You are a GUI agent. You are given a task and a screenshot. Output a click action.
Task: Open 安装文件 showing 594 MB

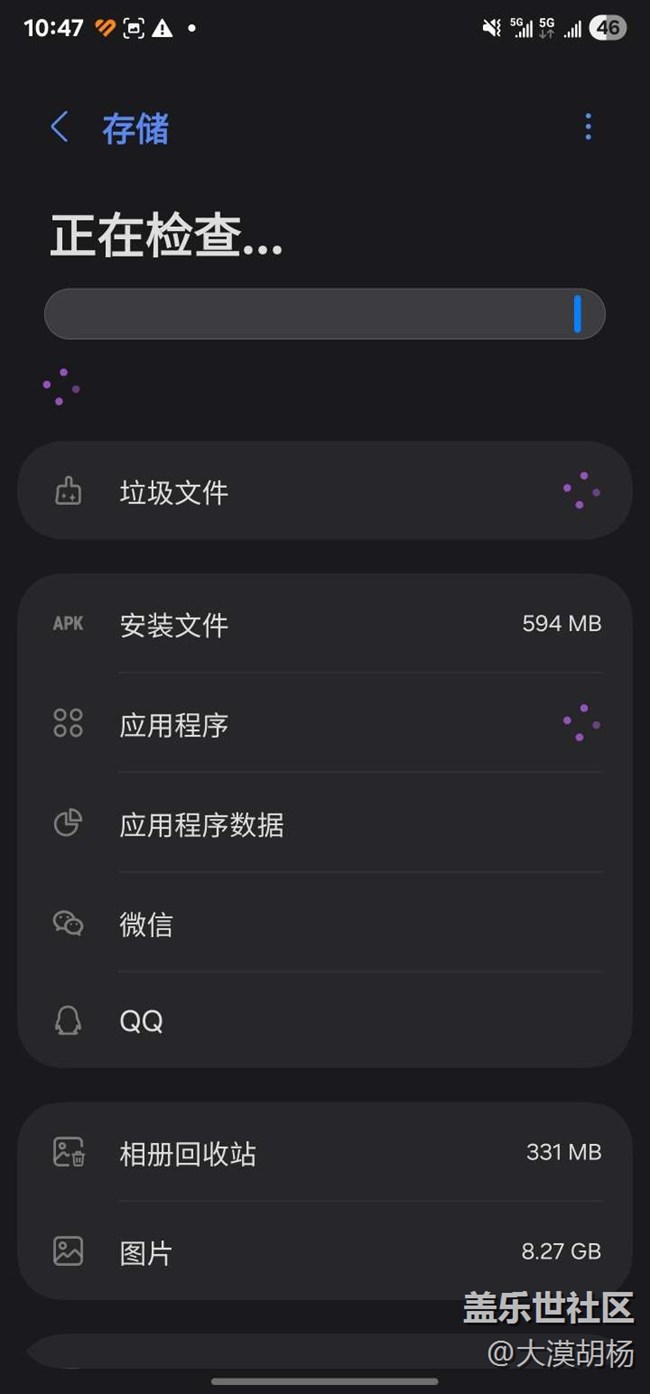(324, 624)
